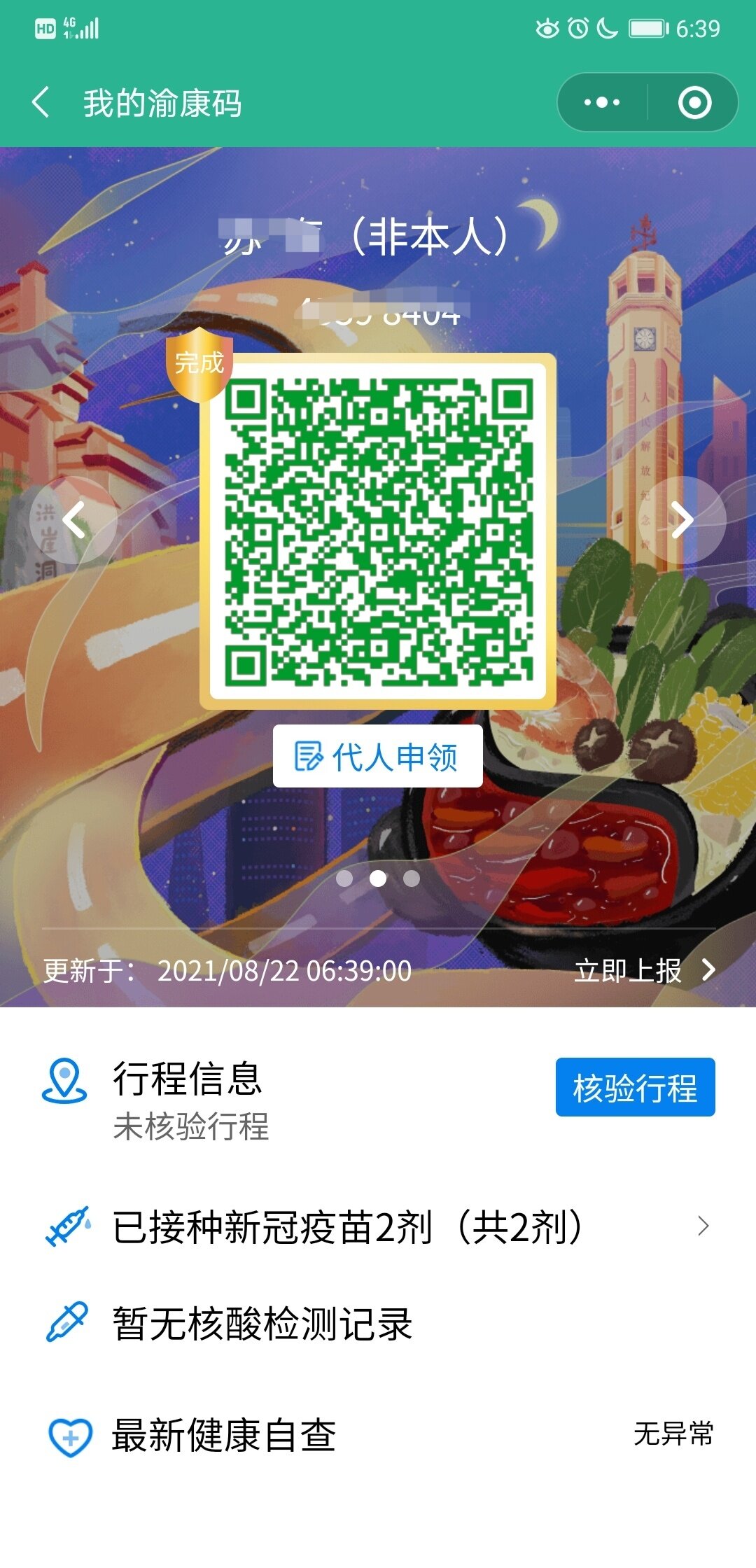This screenshot has height=1568, width=756.
Task: View 已接种新冠疫苗2剂 vaccination details
Action: (x=378, y=1227)
